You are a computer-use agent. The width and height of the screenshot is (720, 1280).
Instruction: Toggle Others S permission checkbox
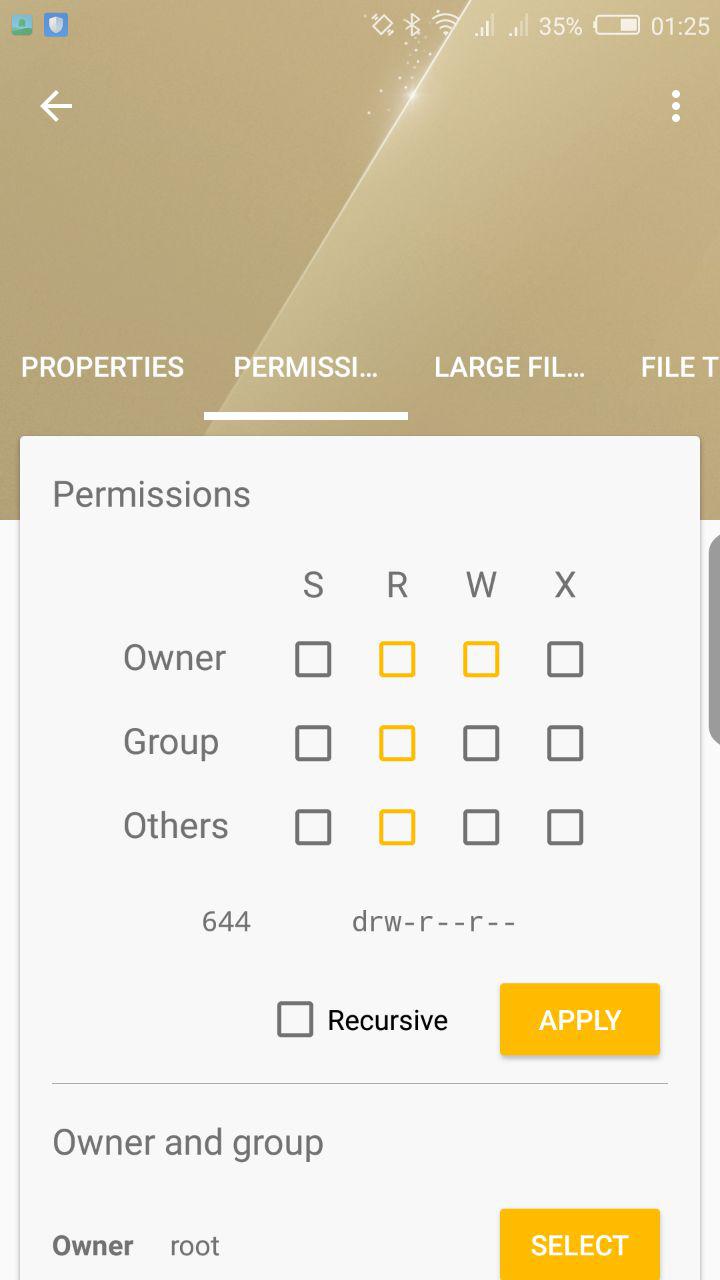pos(313,827)
